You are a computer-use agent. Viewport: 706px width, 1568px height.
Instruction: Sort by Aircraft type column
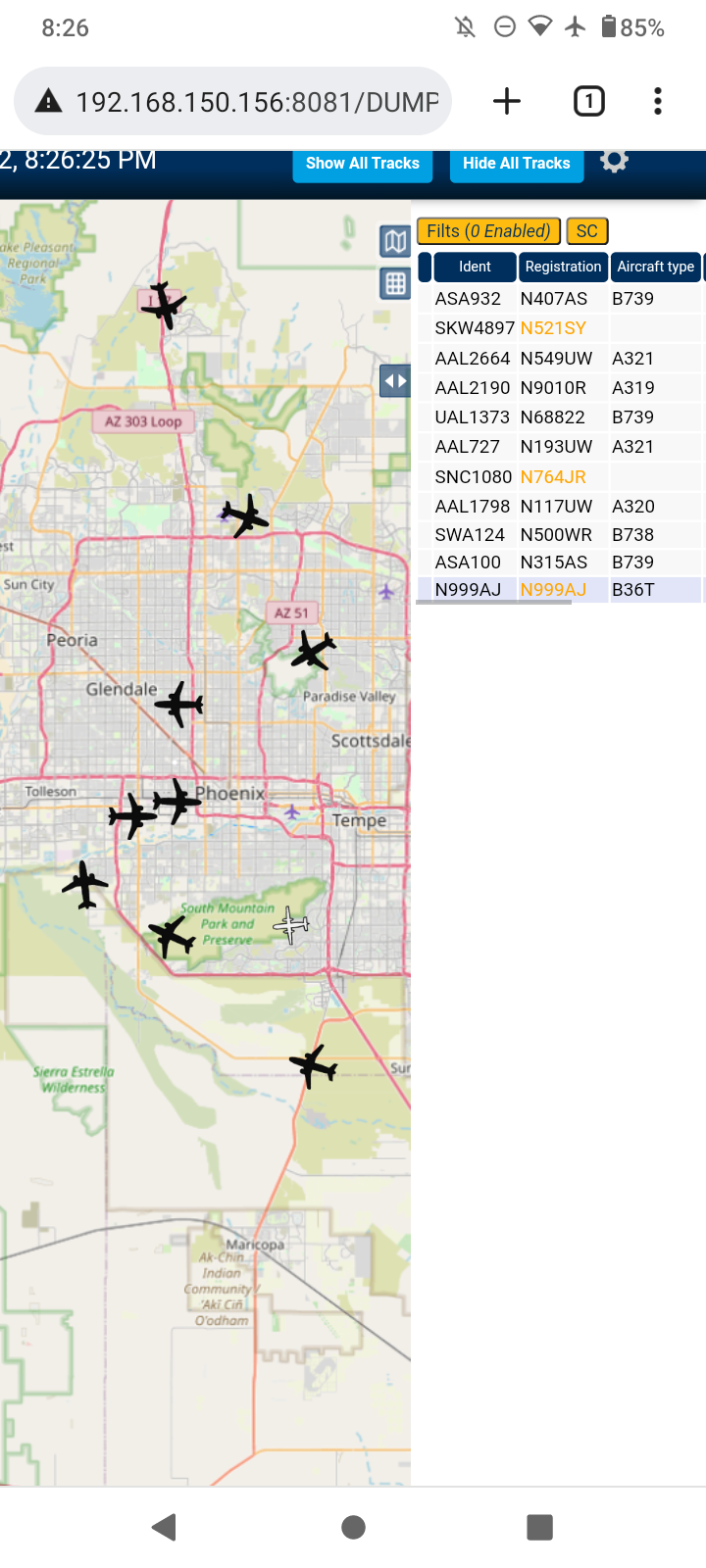tap(655, 267)
